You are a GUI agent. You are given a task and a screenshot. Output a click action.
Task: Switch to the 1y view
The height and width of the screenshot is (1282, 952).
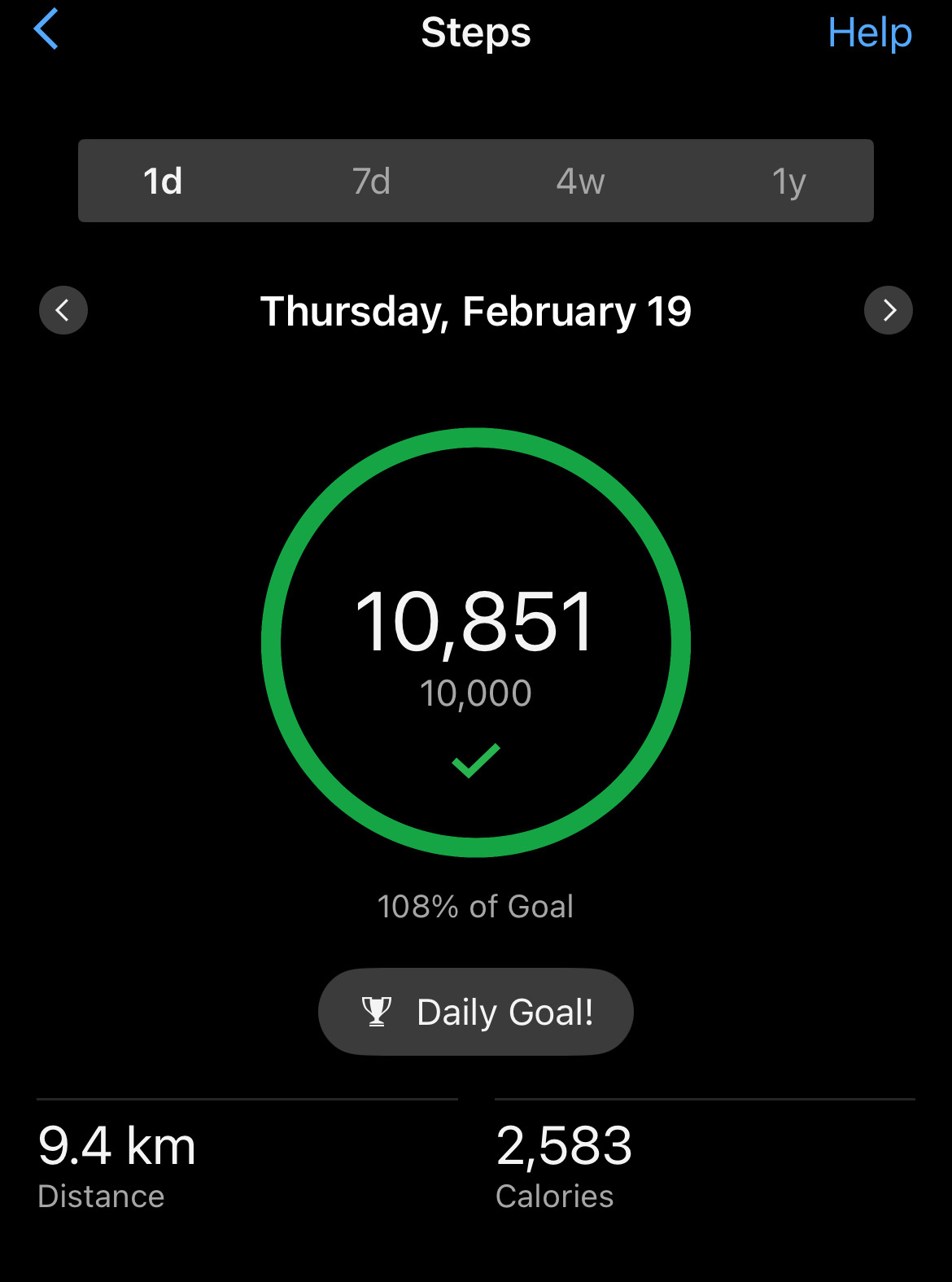(x=788, y=181)
